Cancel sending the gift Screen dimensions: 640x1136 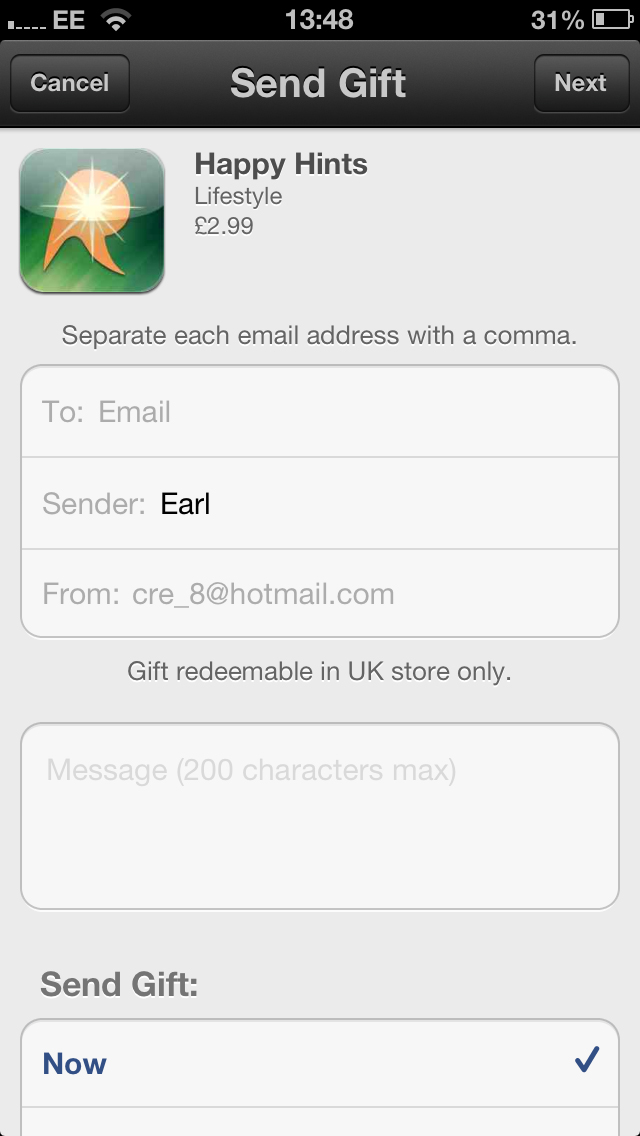69,83
